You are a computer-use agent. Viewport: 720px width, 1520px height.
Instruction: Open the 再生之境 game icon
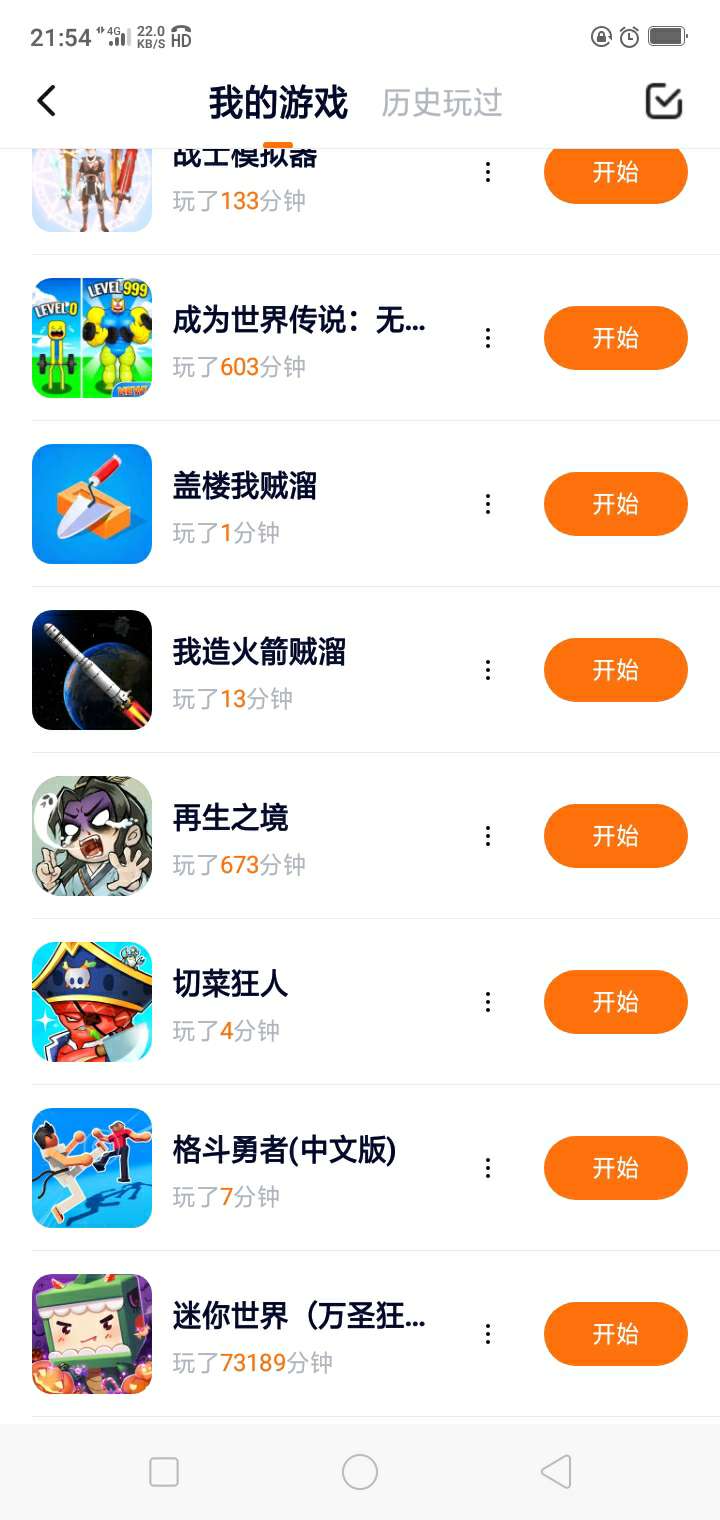coord(92,836)
